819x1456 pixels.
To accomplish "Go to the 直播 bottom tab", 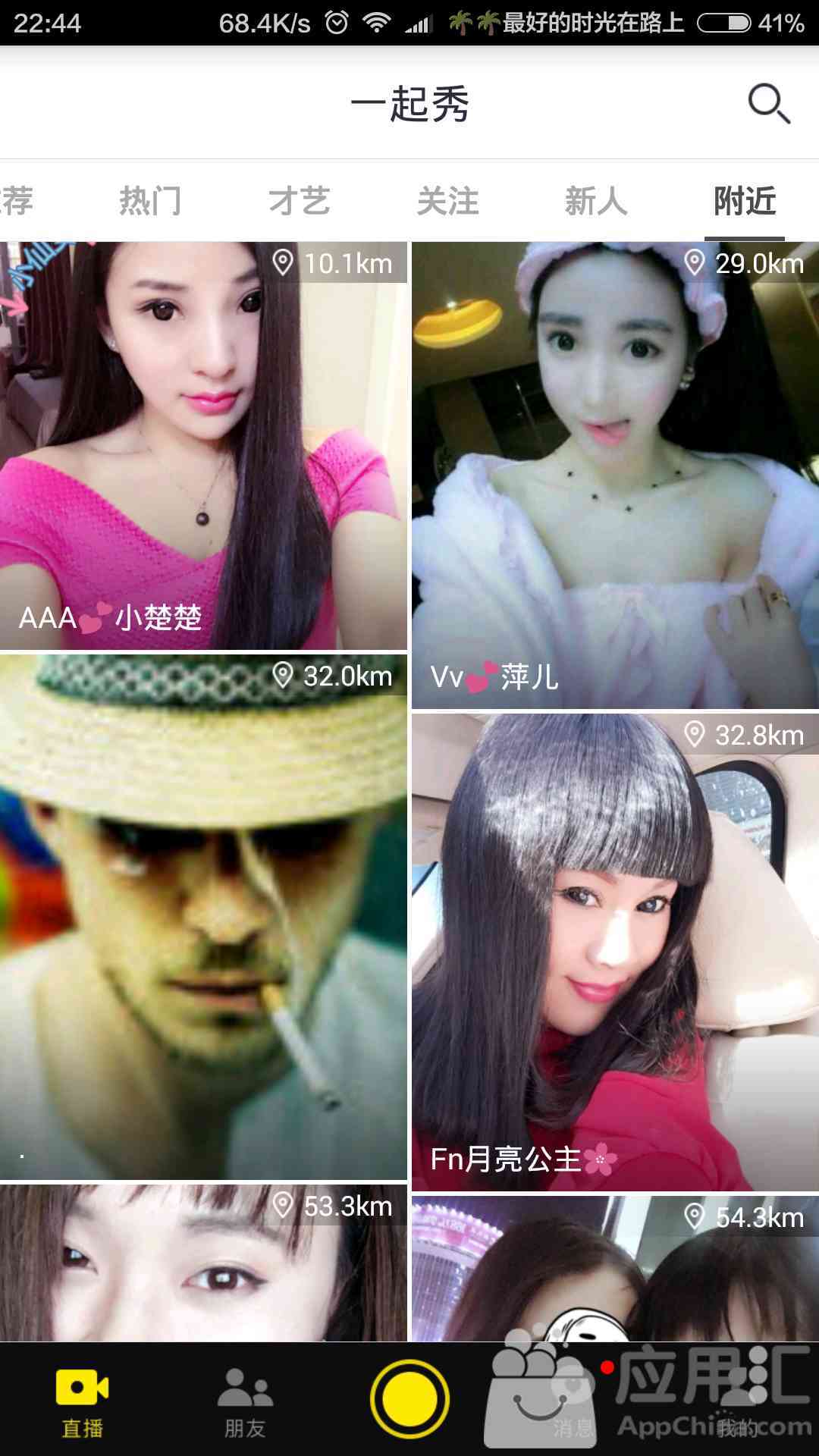I will [x=82, y=1401].
